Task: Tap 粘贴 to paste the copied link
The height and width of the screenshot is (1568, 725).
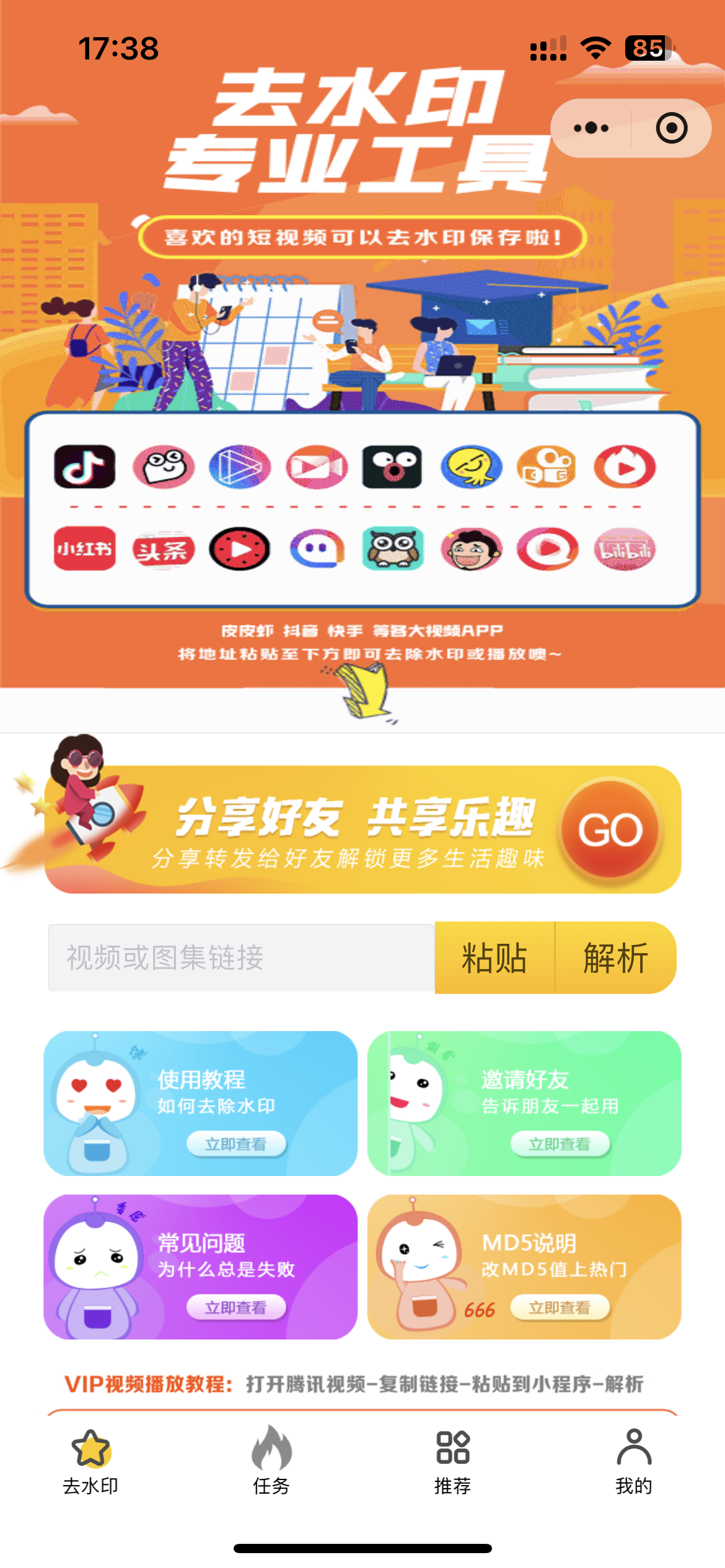Action: pyautogui.click(x=494, y=958)
